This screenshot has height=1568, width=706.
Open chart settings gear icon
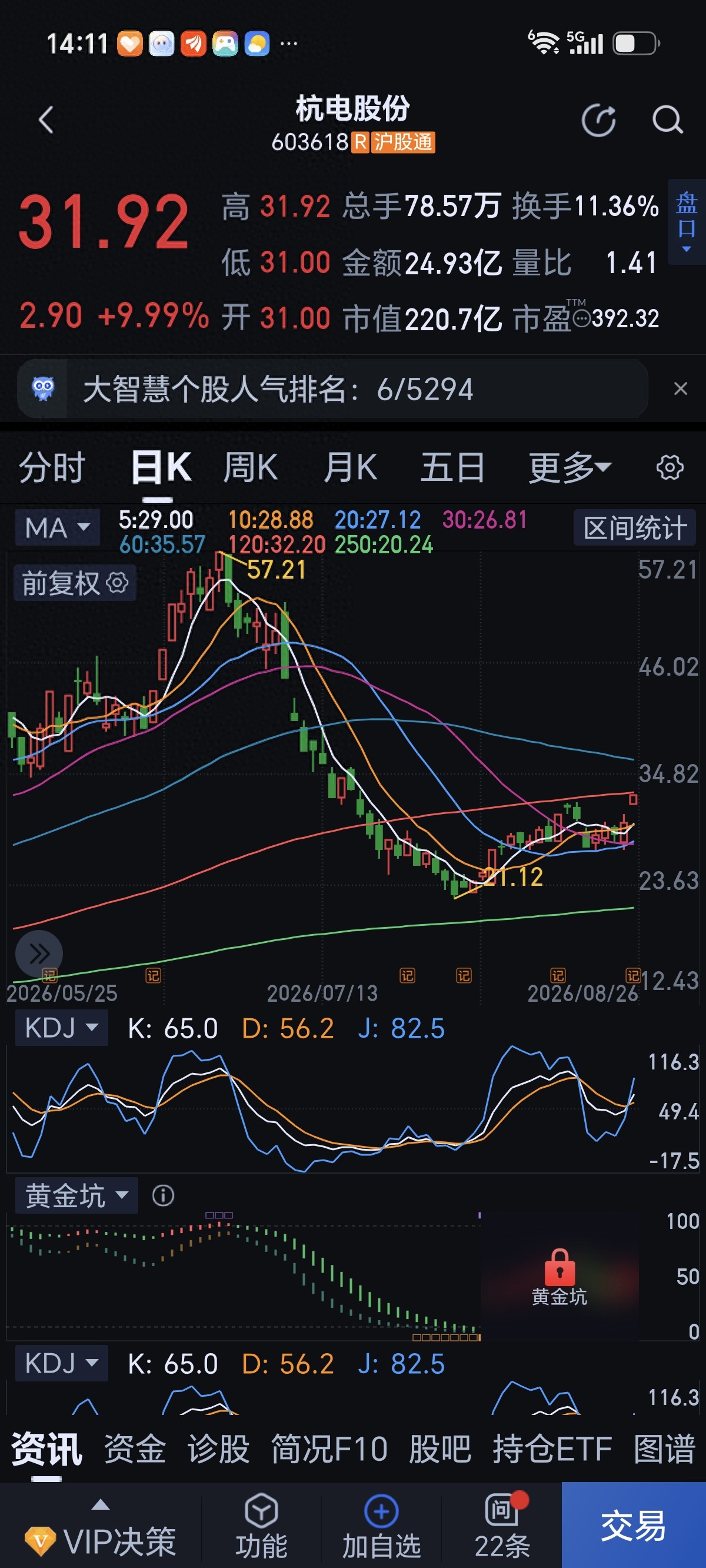(670, 467)
